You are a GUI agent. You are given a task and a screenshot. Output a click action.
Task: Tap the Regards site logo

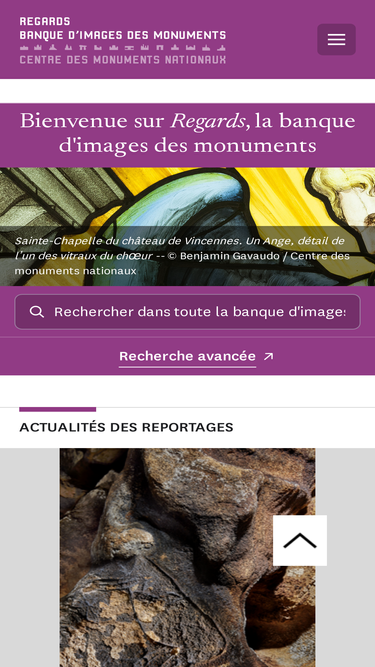(x=122, y=40)
